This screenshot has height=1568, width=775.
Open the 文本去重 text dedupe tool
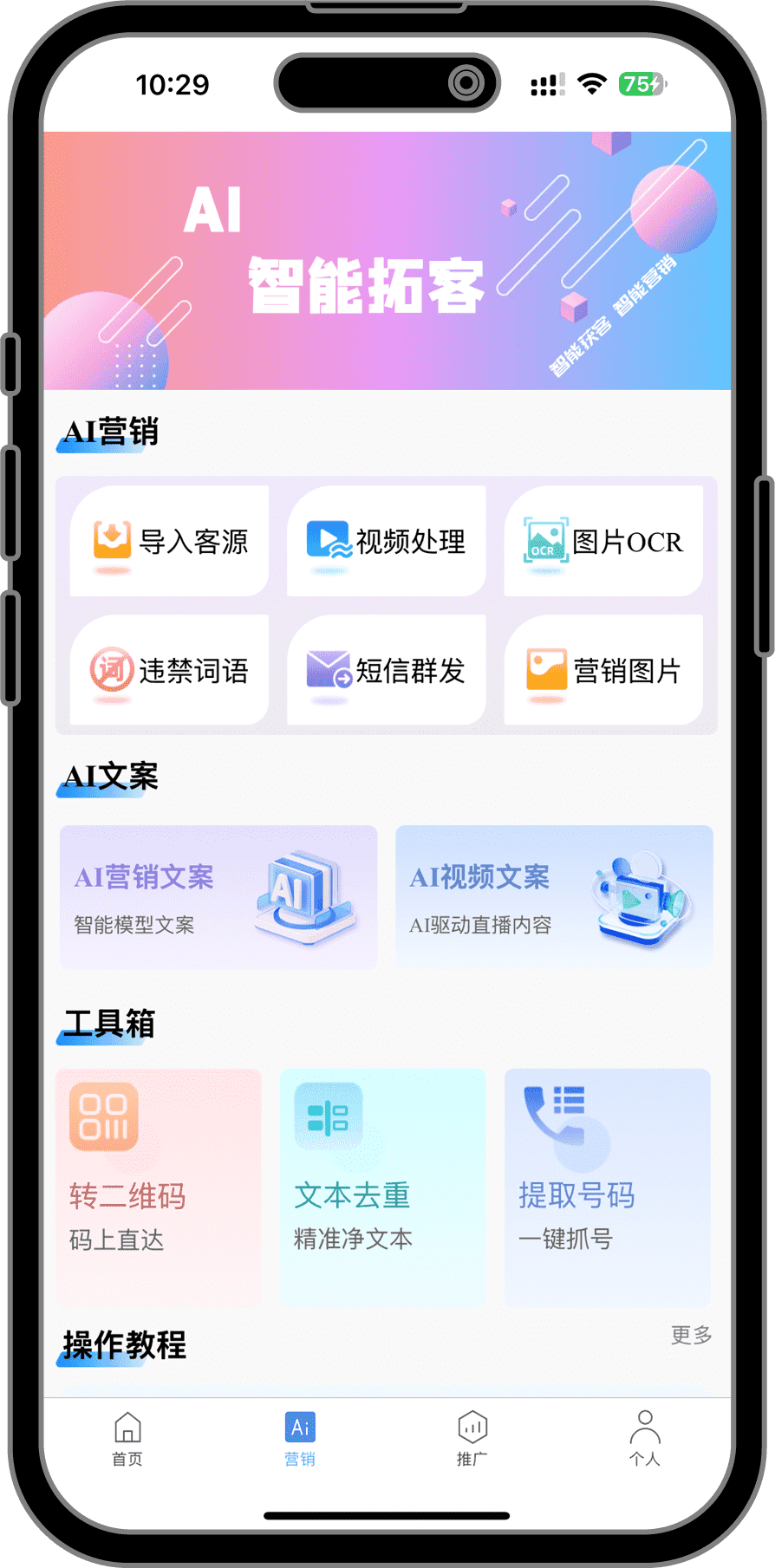tap(382, 1187)
